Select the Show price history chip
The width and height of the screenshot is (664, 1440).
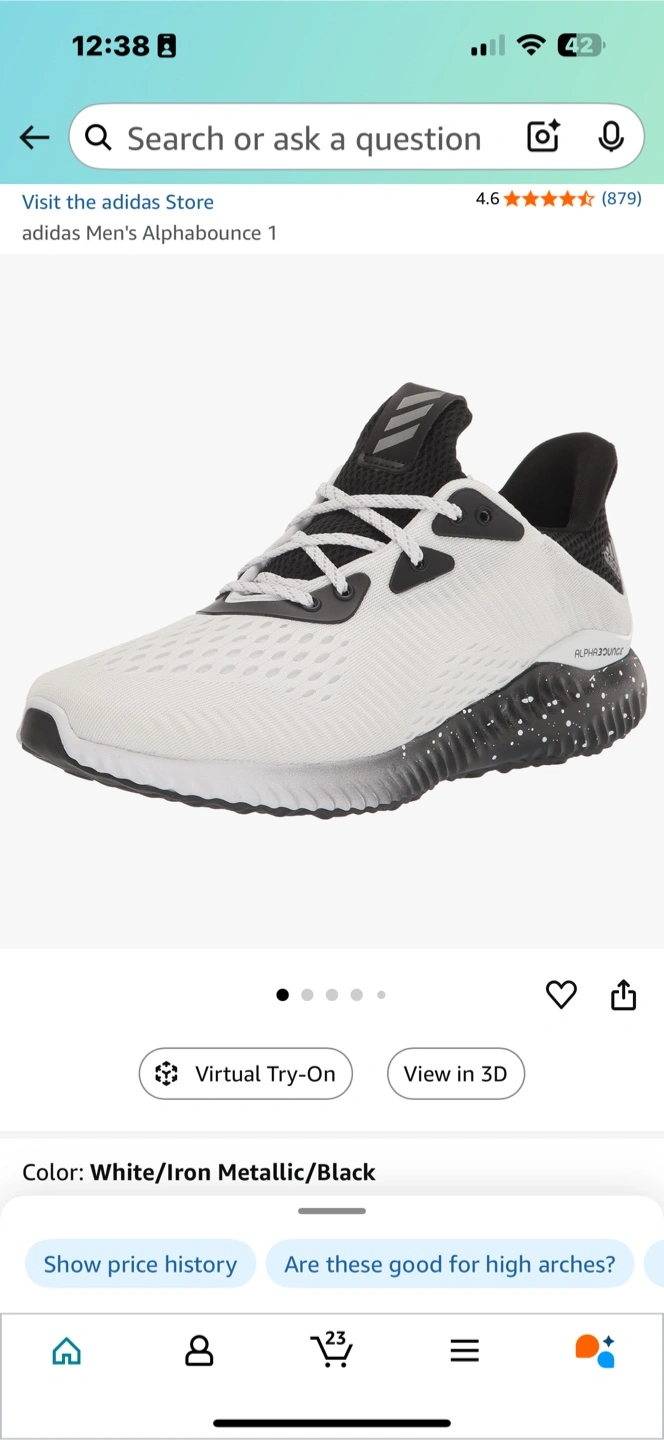[x=140, y=1264]
